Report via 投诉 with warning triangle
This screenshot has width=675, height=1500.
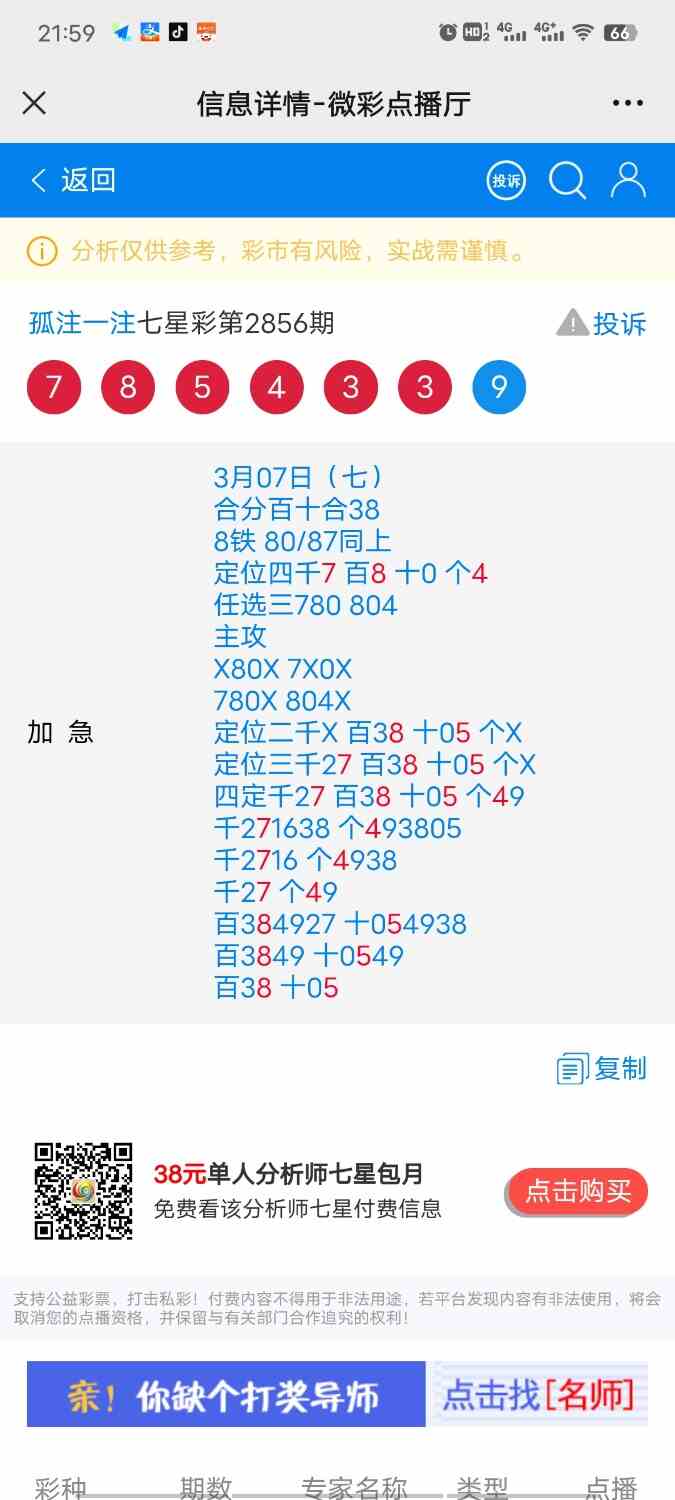pyautogui.click(x=602, y=323)
